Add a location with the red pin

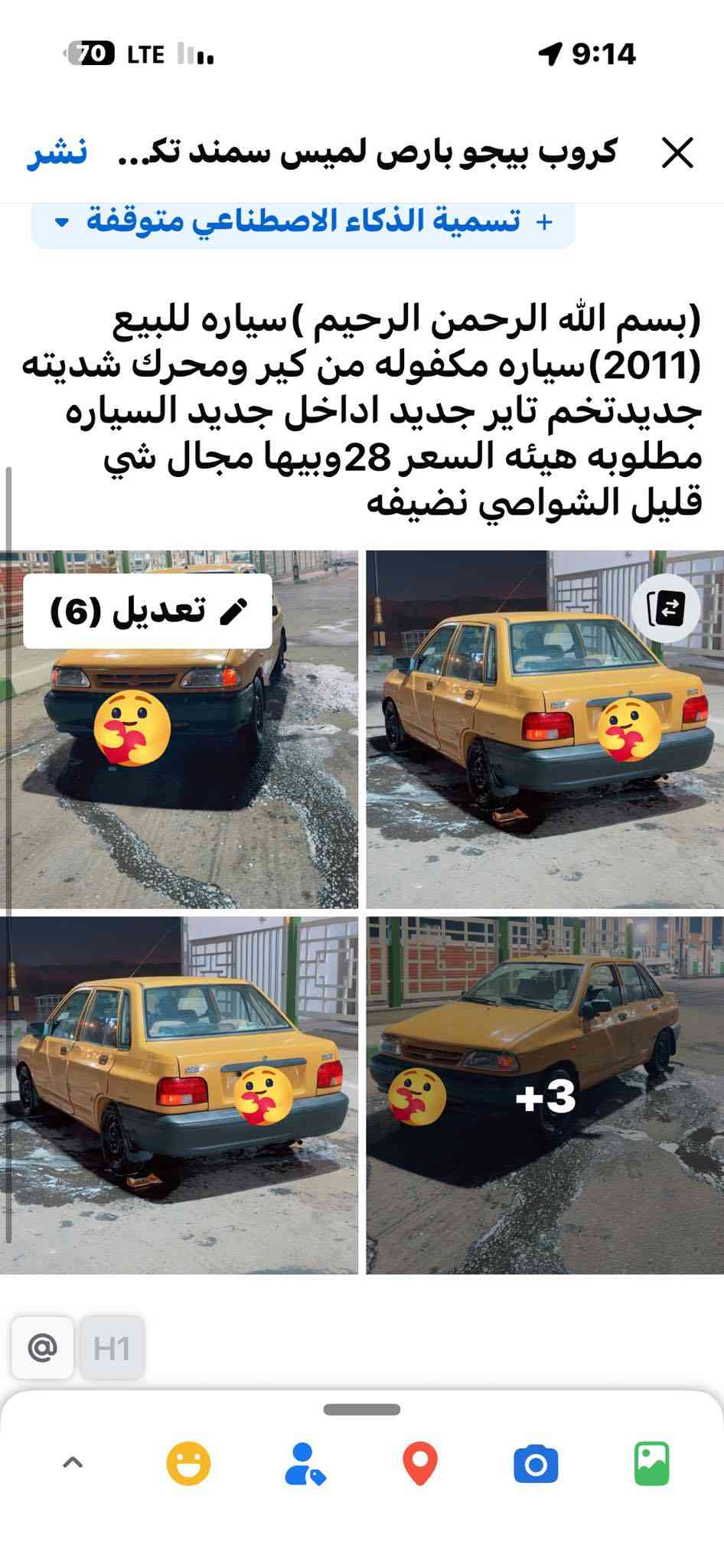420,1463
